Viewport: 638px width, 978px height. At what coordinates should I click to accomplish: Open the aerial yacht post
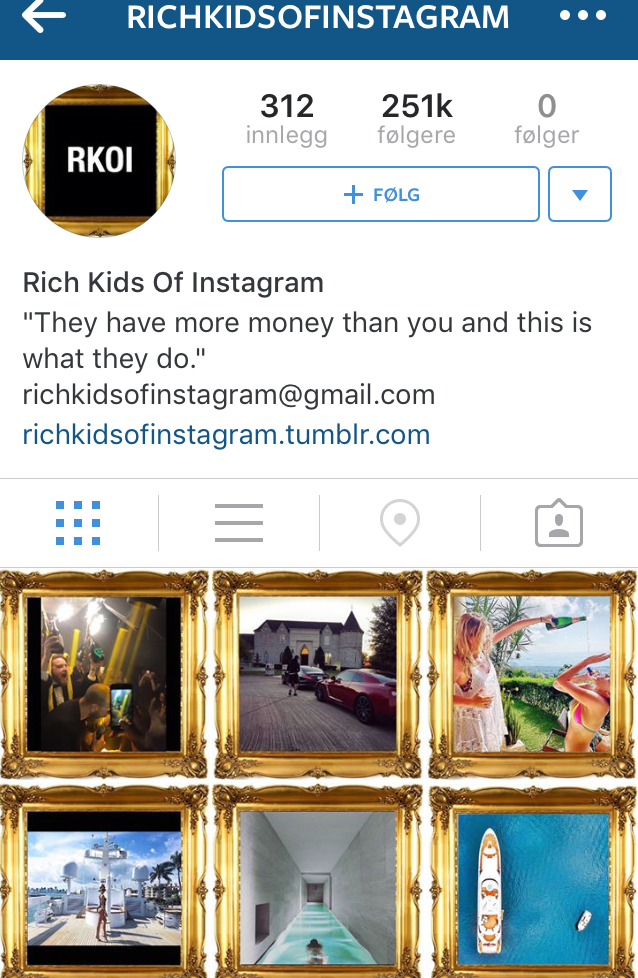532,882
